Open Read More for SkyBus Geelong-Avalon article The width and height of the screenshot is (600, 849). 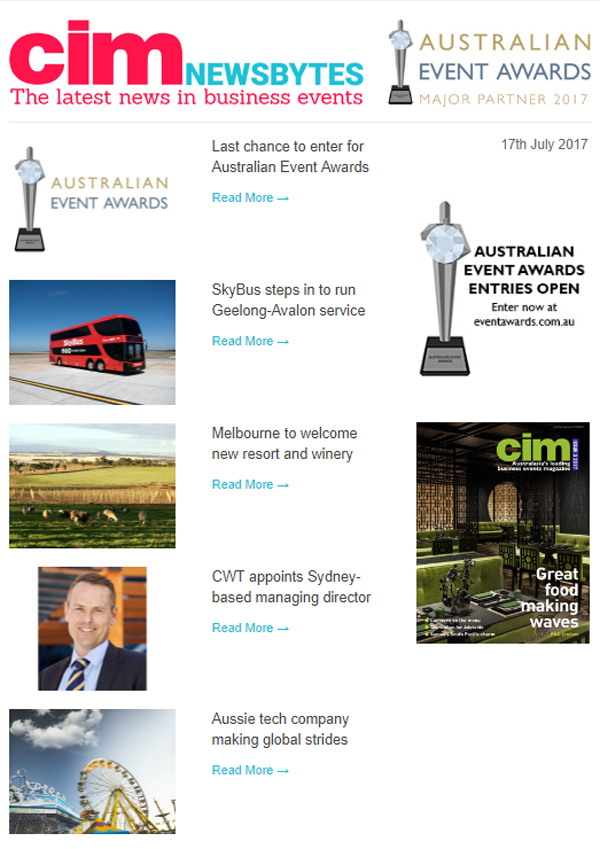[x=250, y=341]
